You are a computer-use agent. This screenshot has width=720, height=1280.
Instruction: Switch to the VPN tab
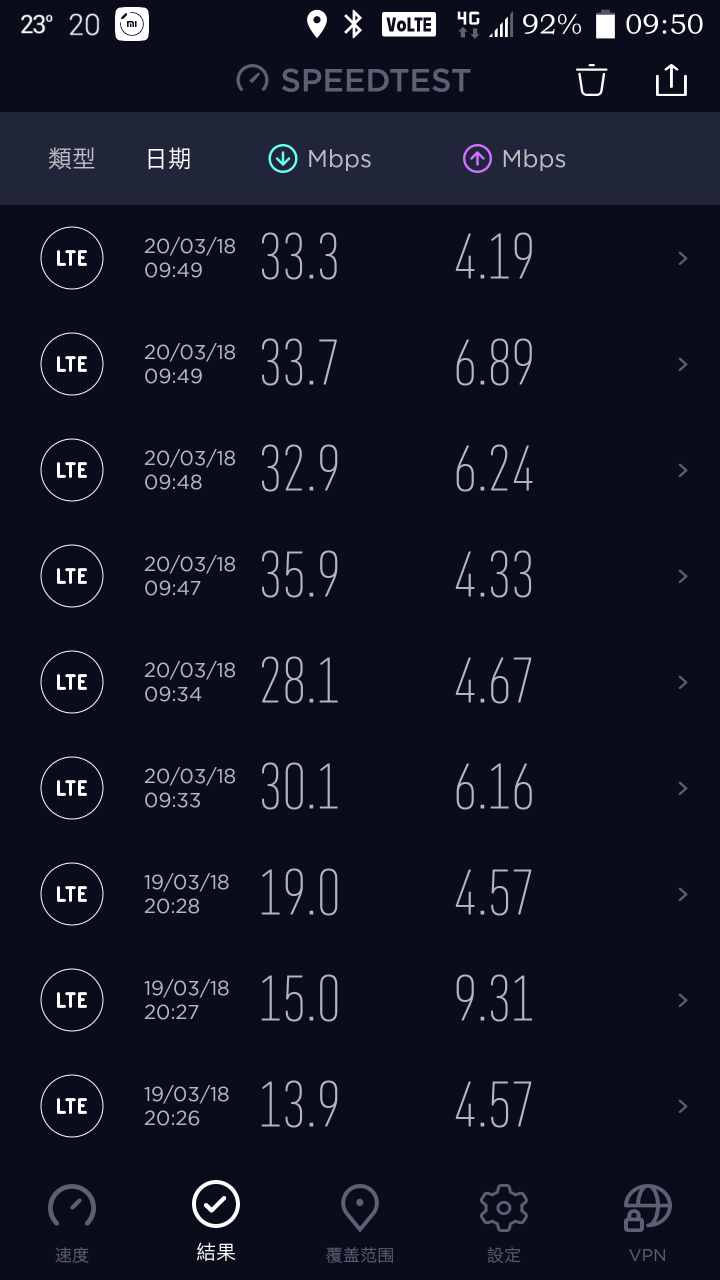point(648,1222)
